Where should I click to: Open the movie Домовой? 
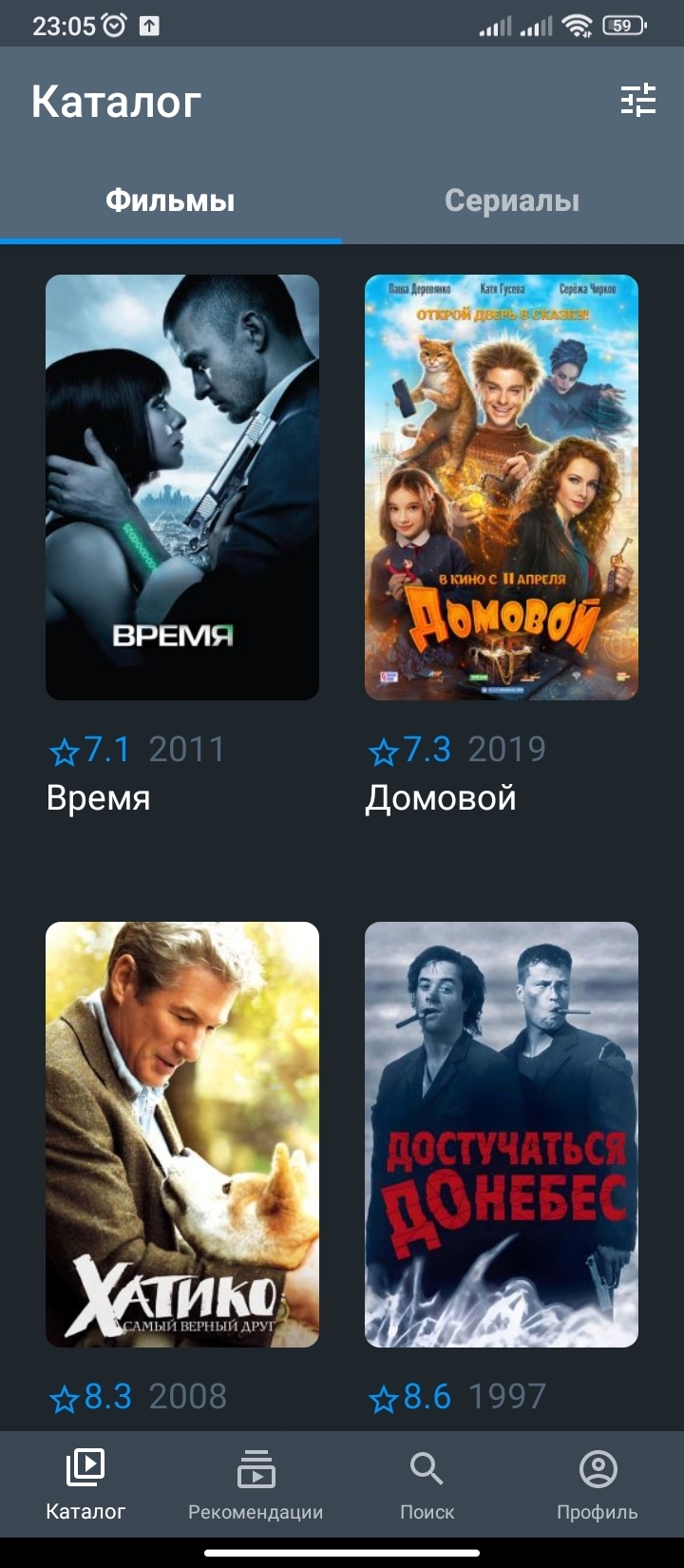[x=502, y=488]
